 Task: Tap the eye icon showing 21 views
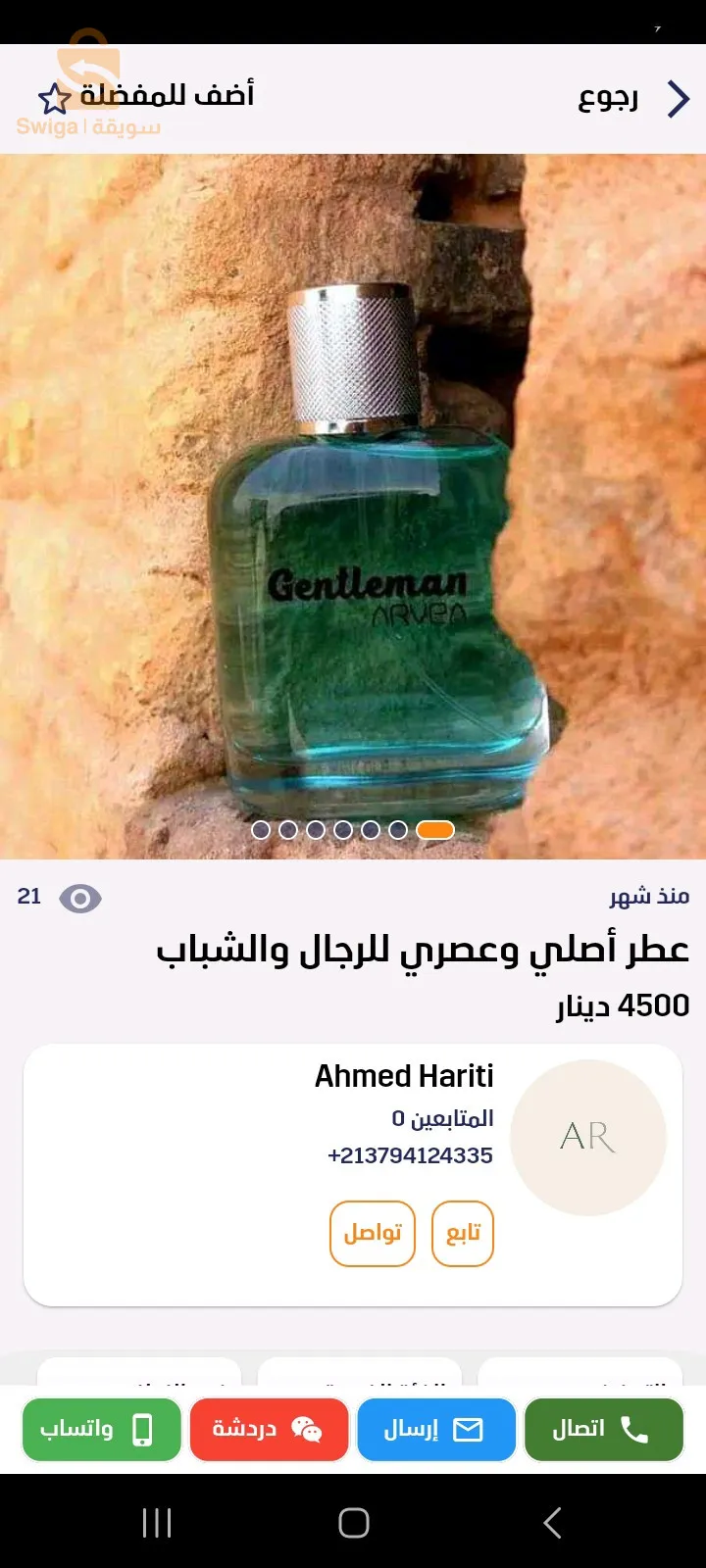click(79, 898)
